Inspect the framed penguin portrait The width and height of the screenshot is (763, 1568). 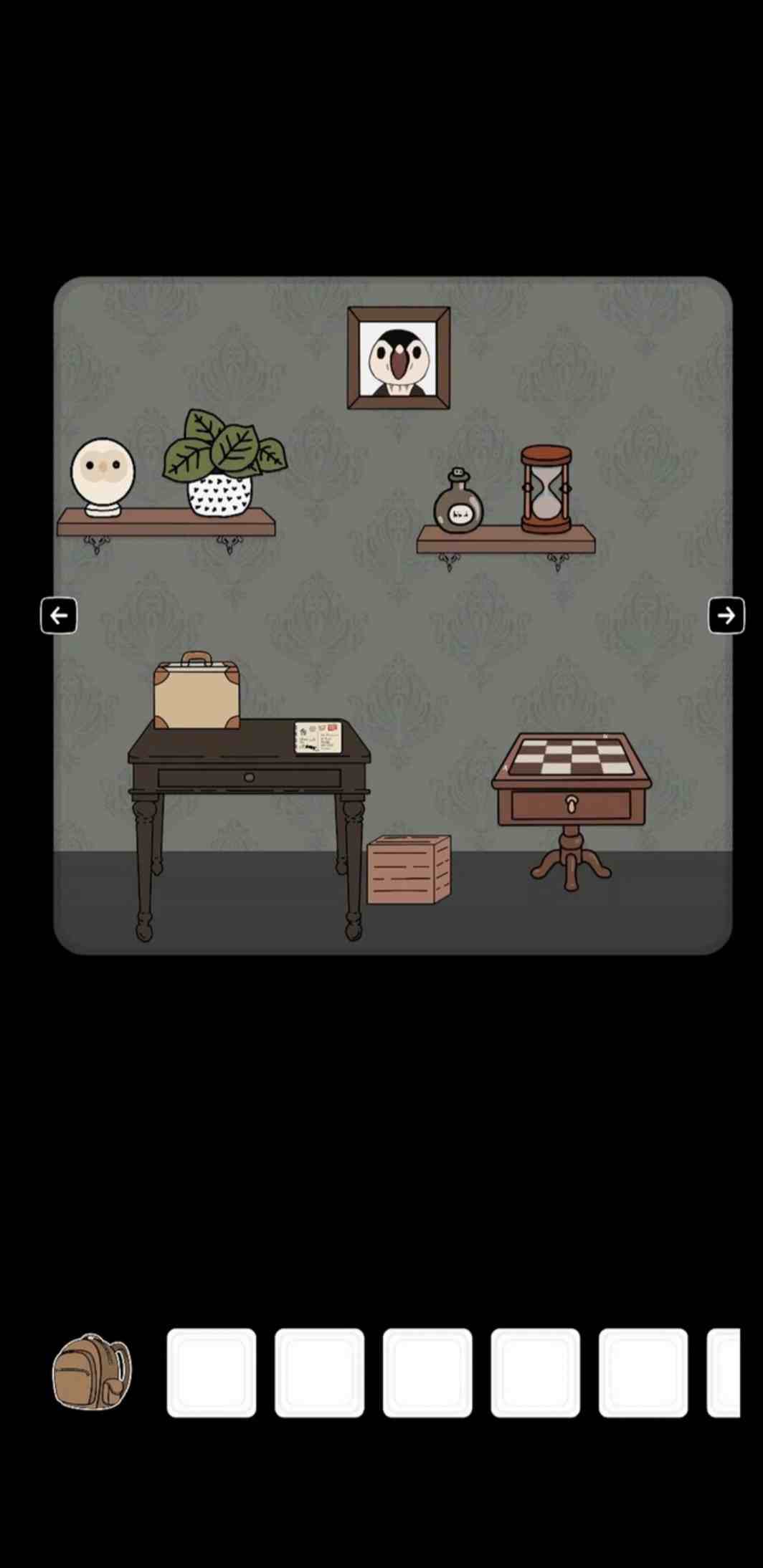pos(399,358)
